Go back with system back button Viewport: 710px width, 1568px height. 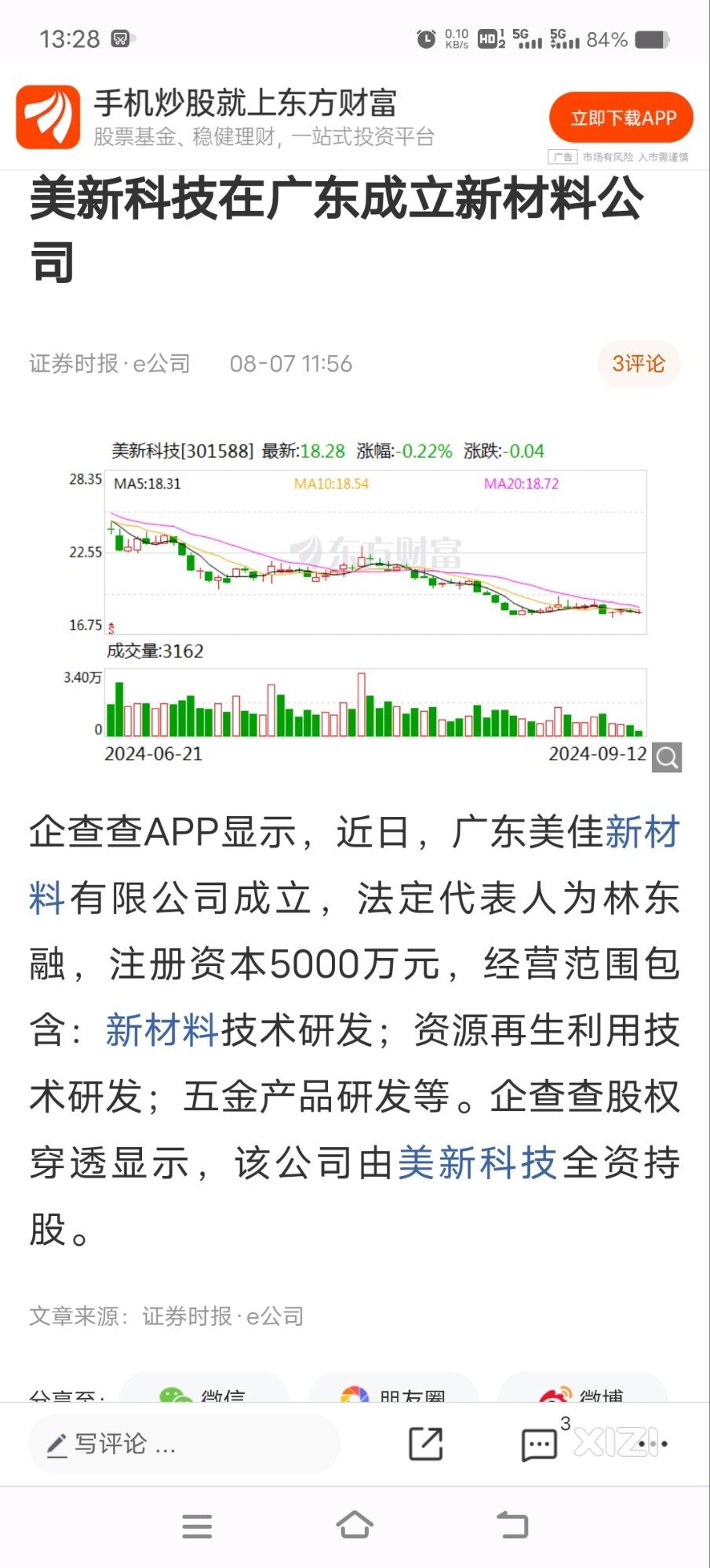click(512, 1526)
